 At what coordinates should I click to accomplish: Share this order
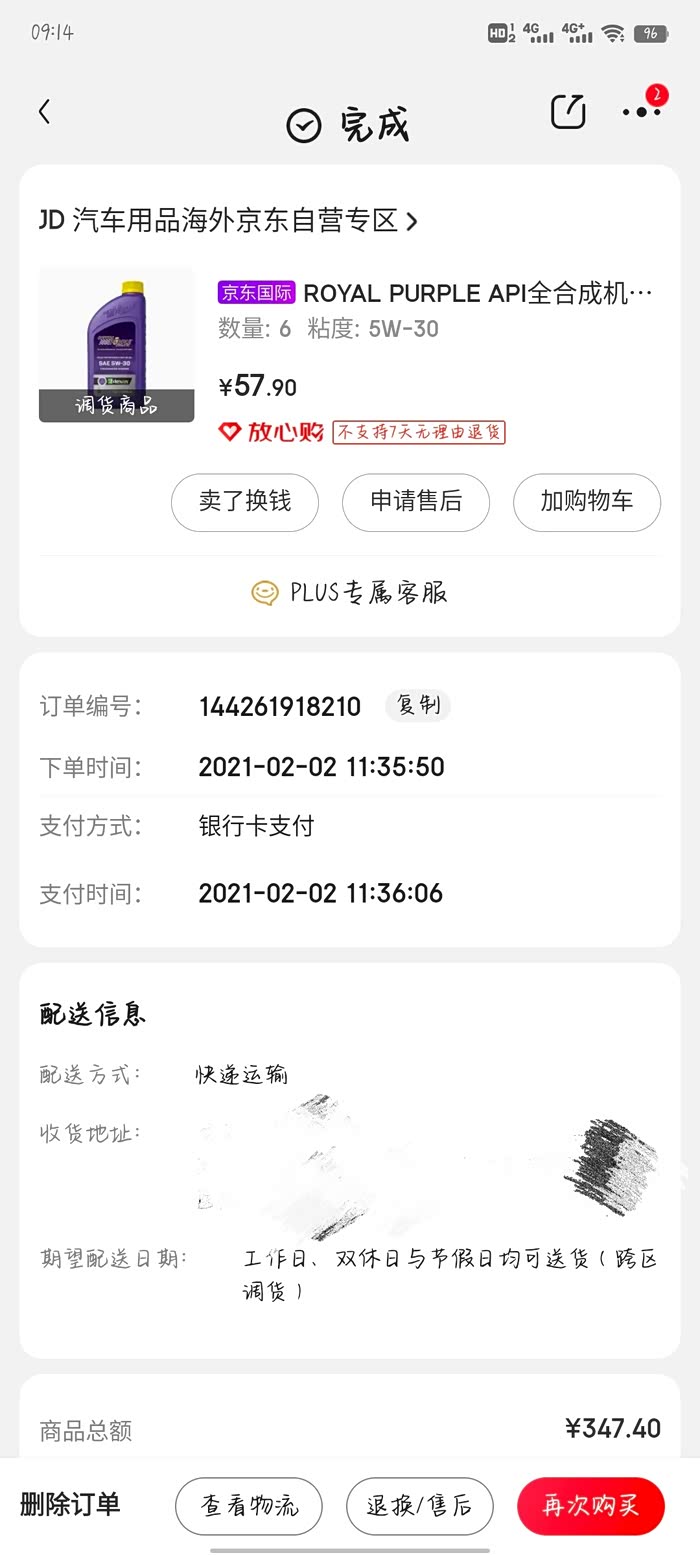point(568,112)
